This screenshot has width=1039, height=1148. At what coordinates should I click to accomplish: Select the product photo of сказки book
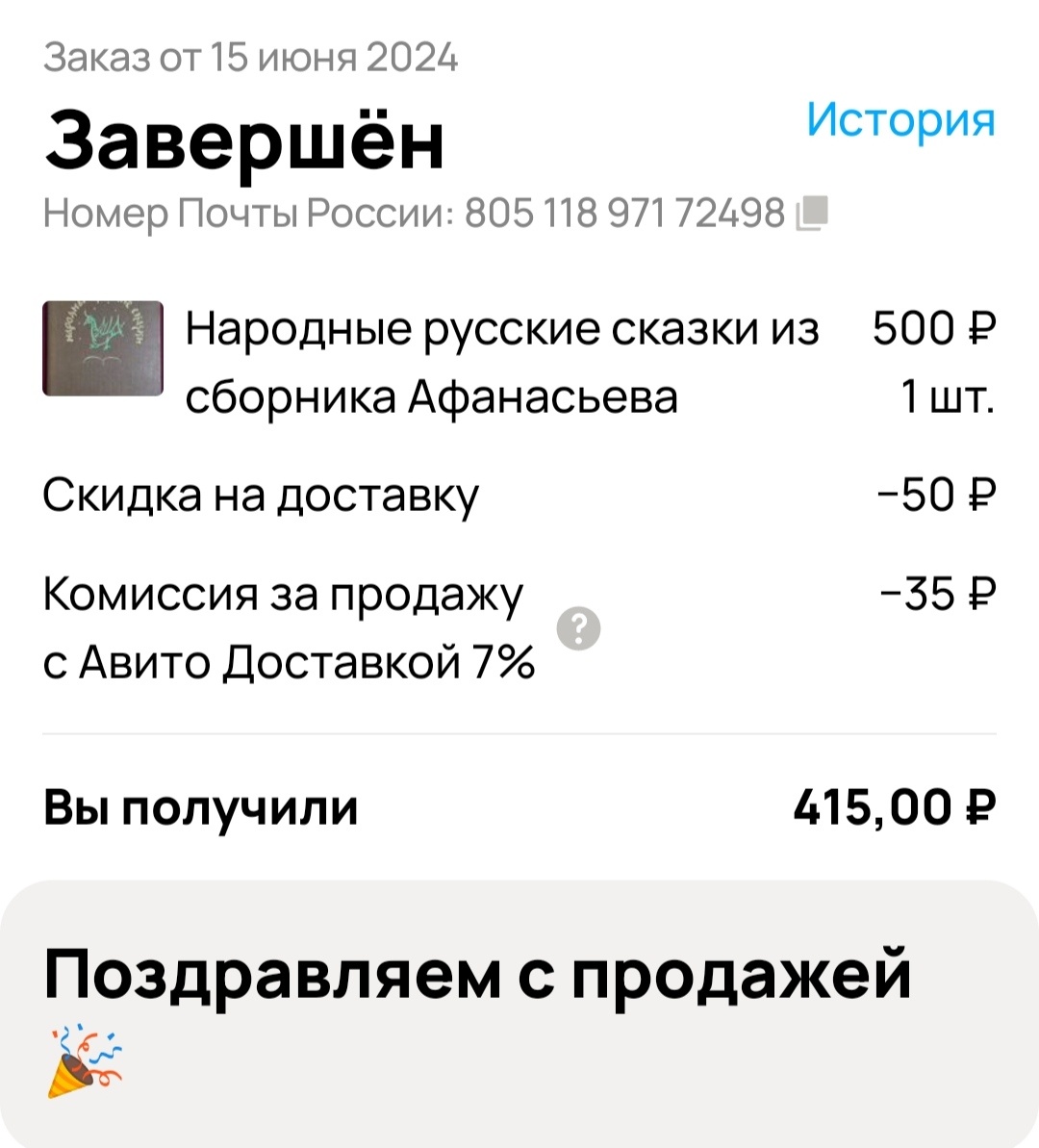(104, 348)
